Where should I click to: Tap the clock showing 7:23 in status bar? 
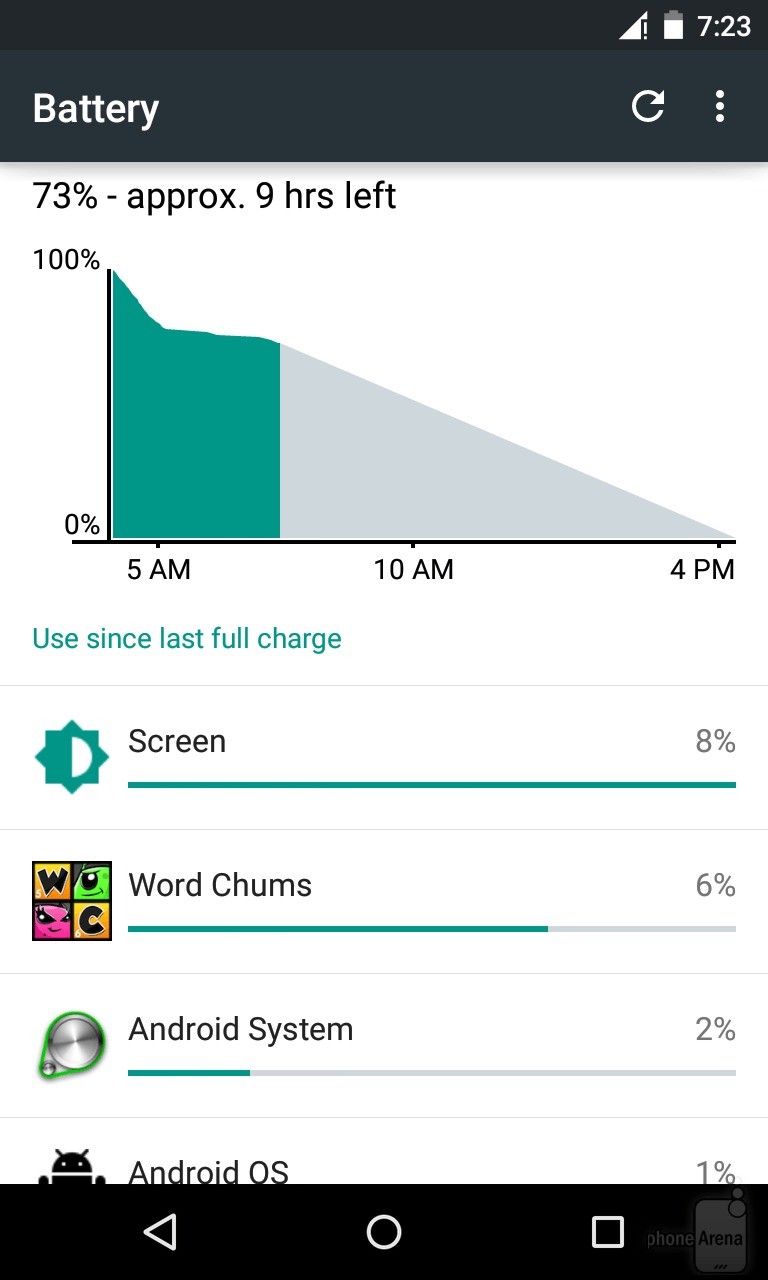tap(725, 25)
